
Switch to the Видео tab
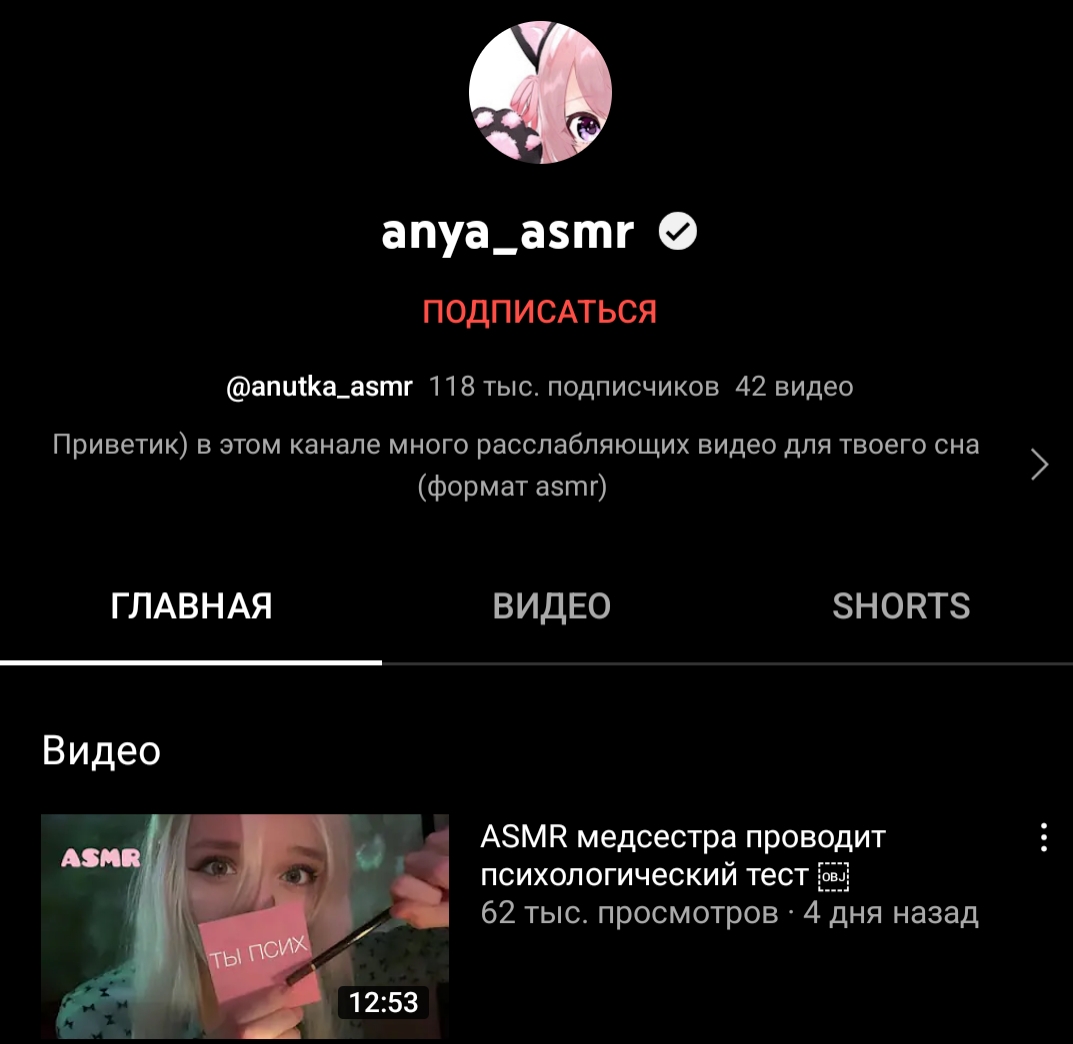click(x=551, y=606)
